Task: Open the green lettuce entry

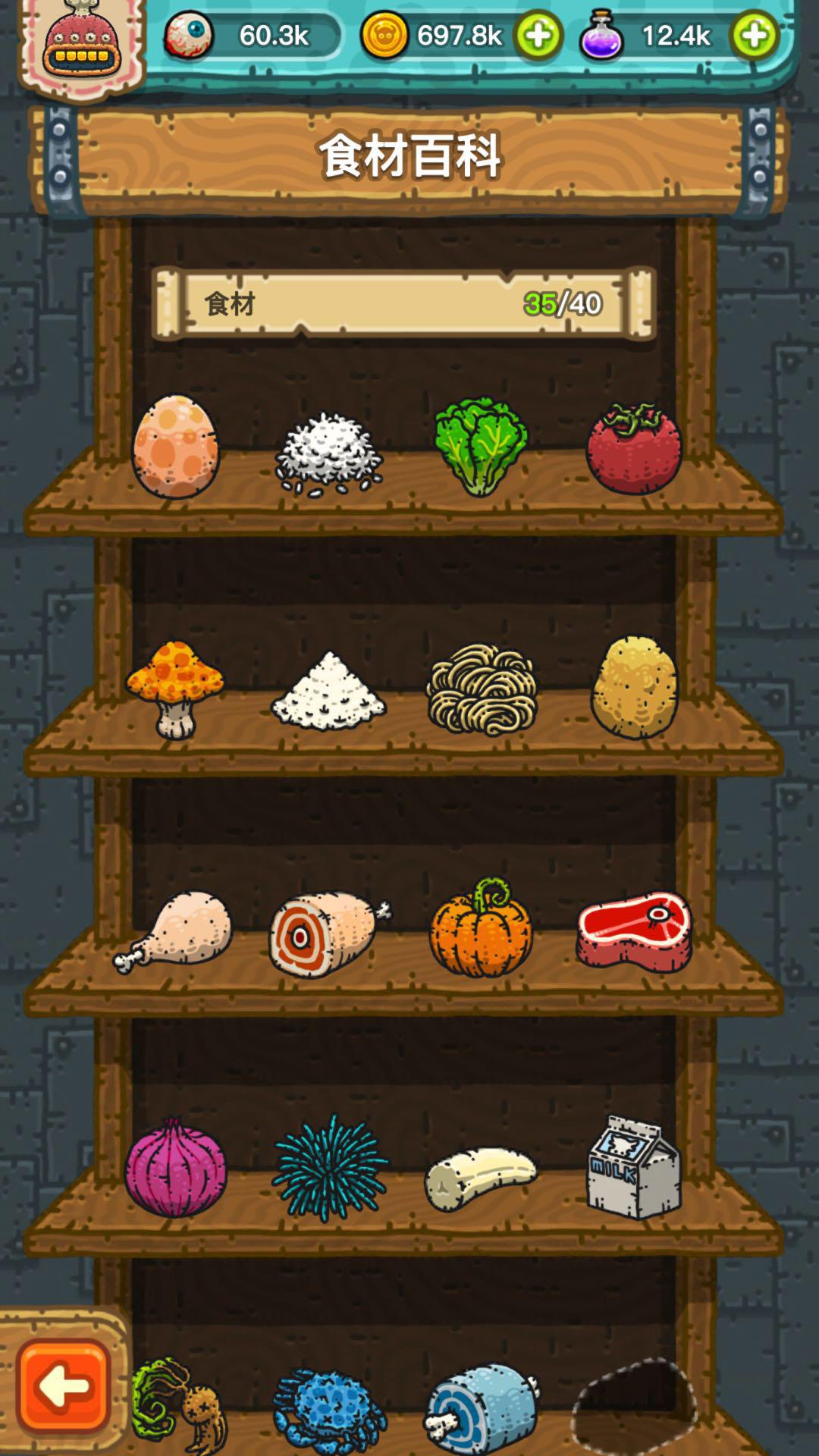Action: tap(480, 447)
